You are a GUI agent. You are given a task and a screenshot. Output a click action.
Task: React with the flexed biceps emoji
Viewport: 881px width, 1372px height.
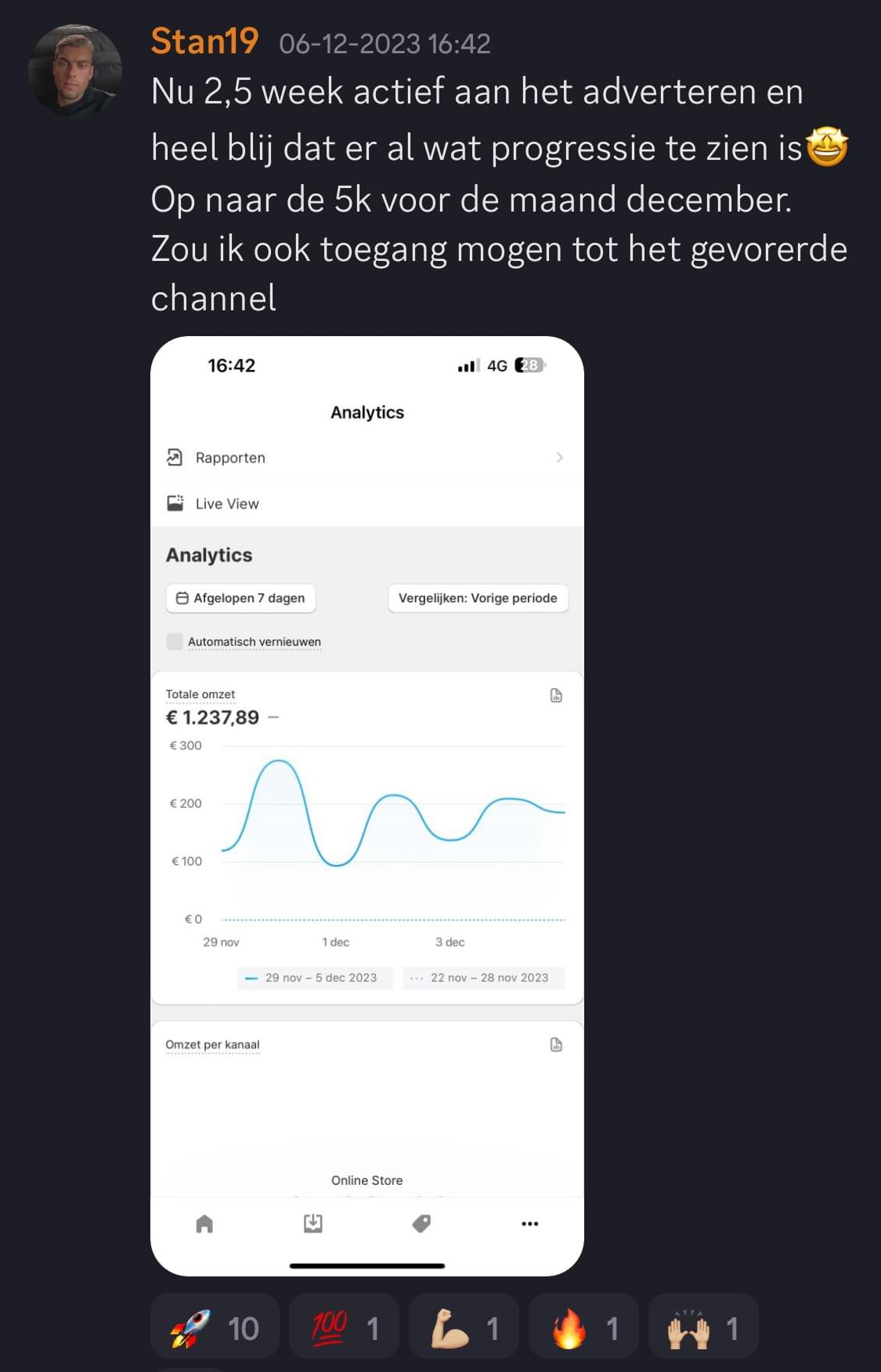point(464,1329)
